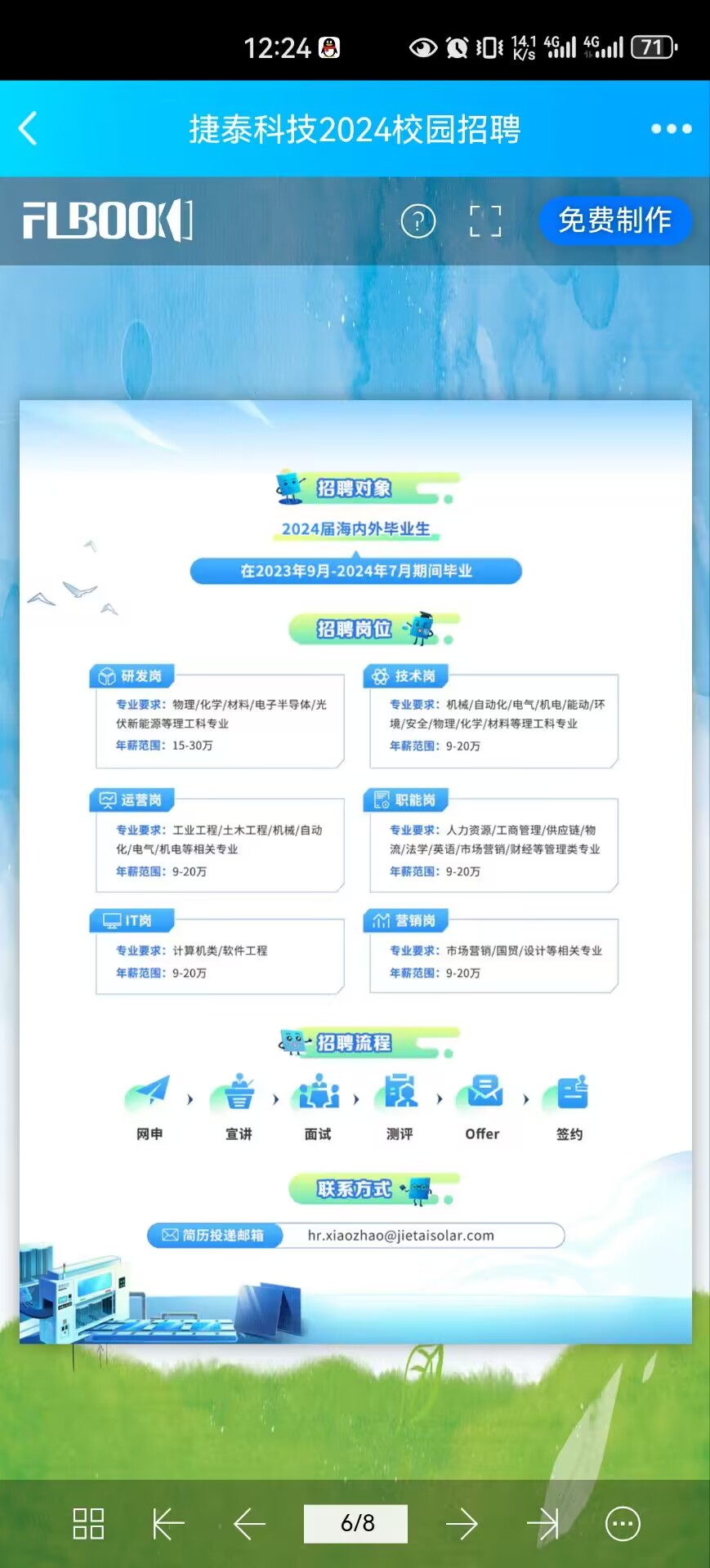Screen dimensions: 710x1568
Task: Go to the next page
Action: [x=462, y=1523]
